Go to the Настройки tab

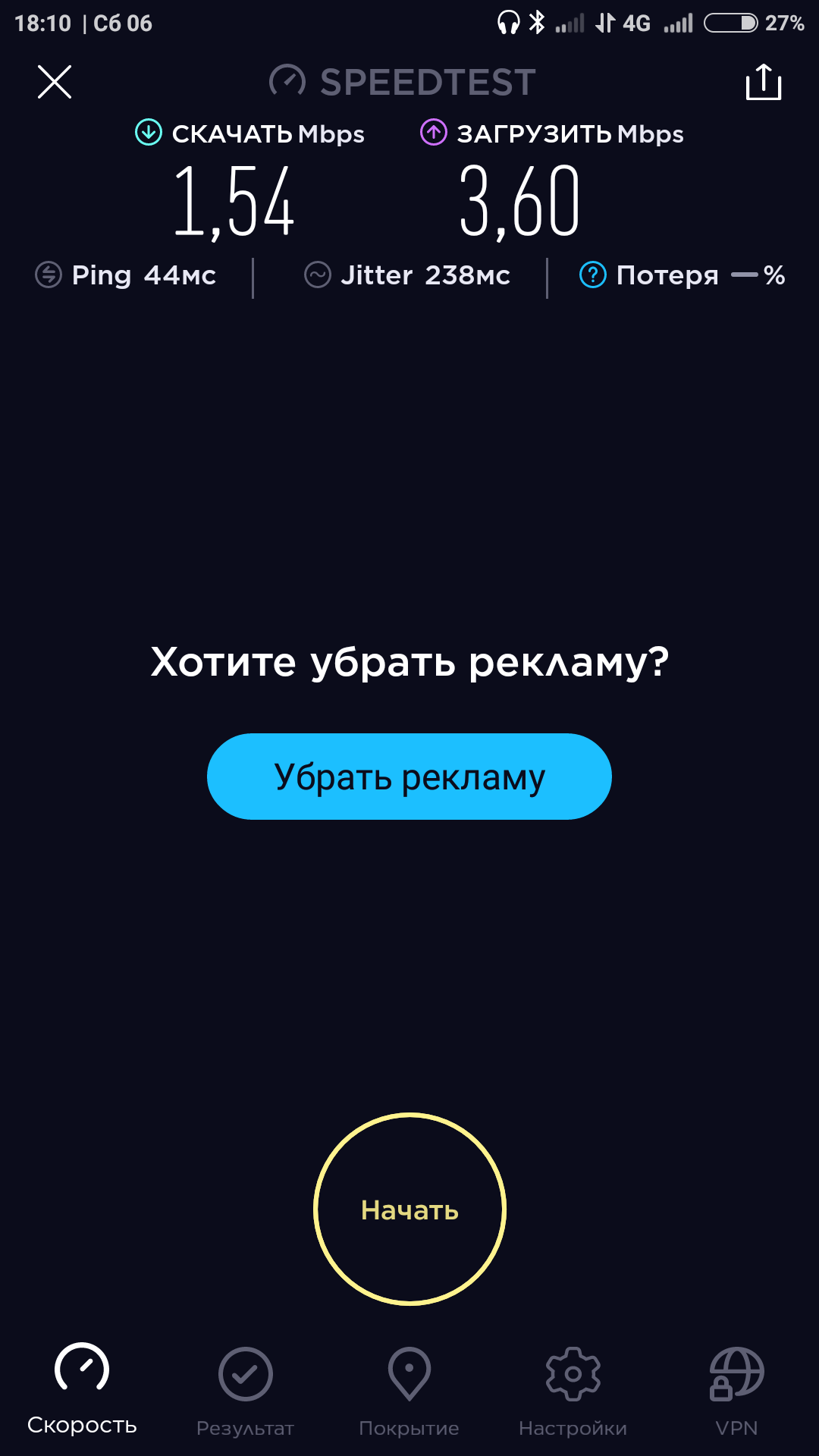pos(573,1392)
